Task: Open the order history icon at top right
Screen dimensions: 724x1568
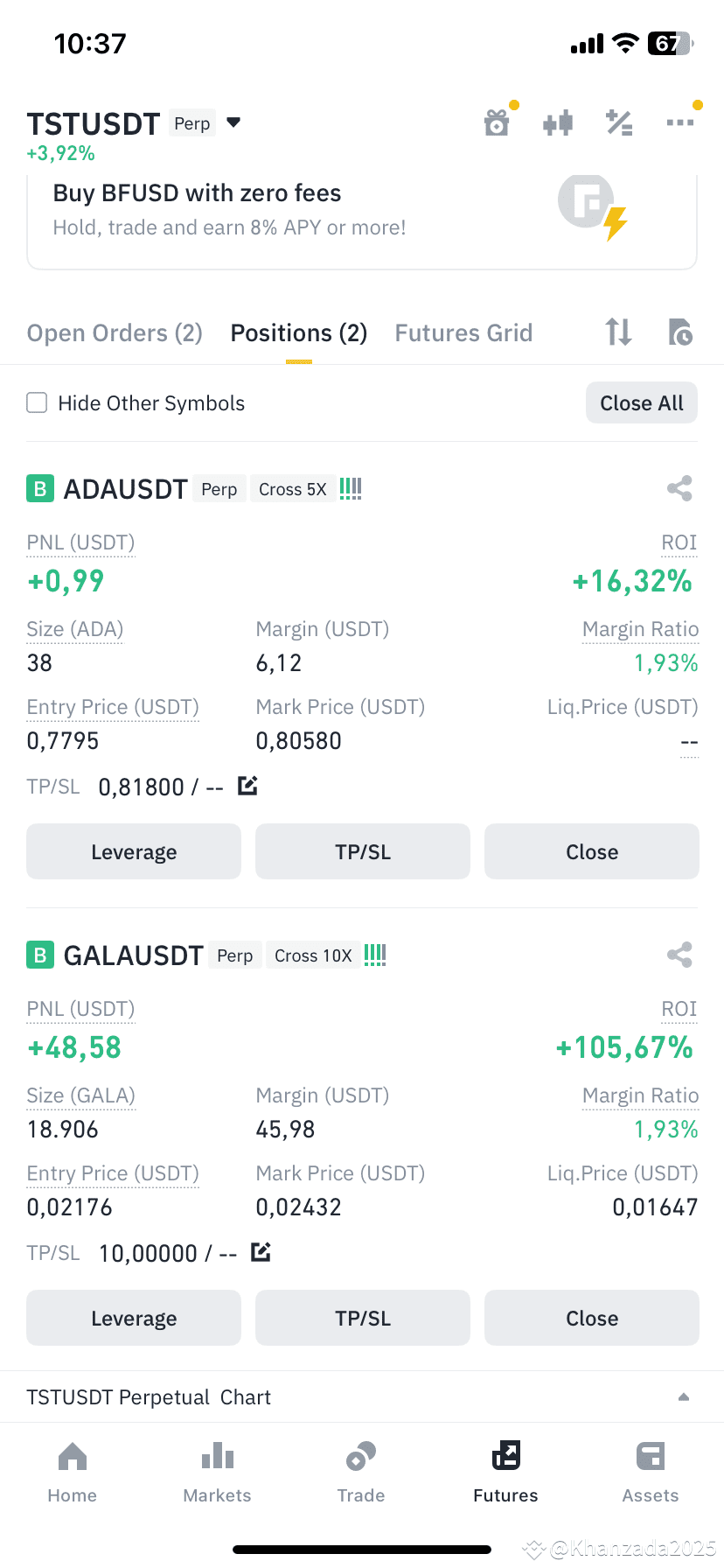Action: pyautogui.click(x=679, y=332)
